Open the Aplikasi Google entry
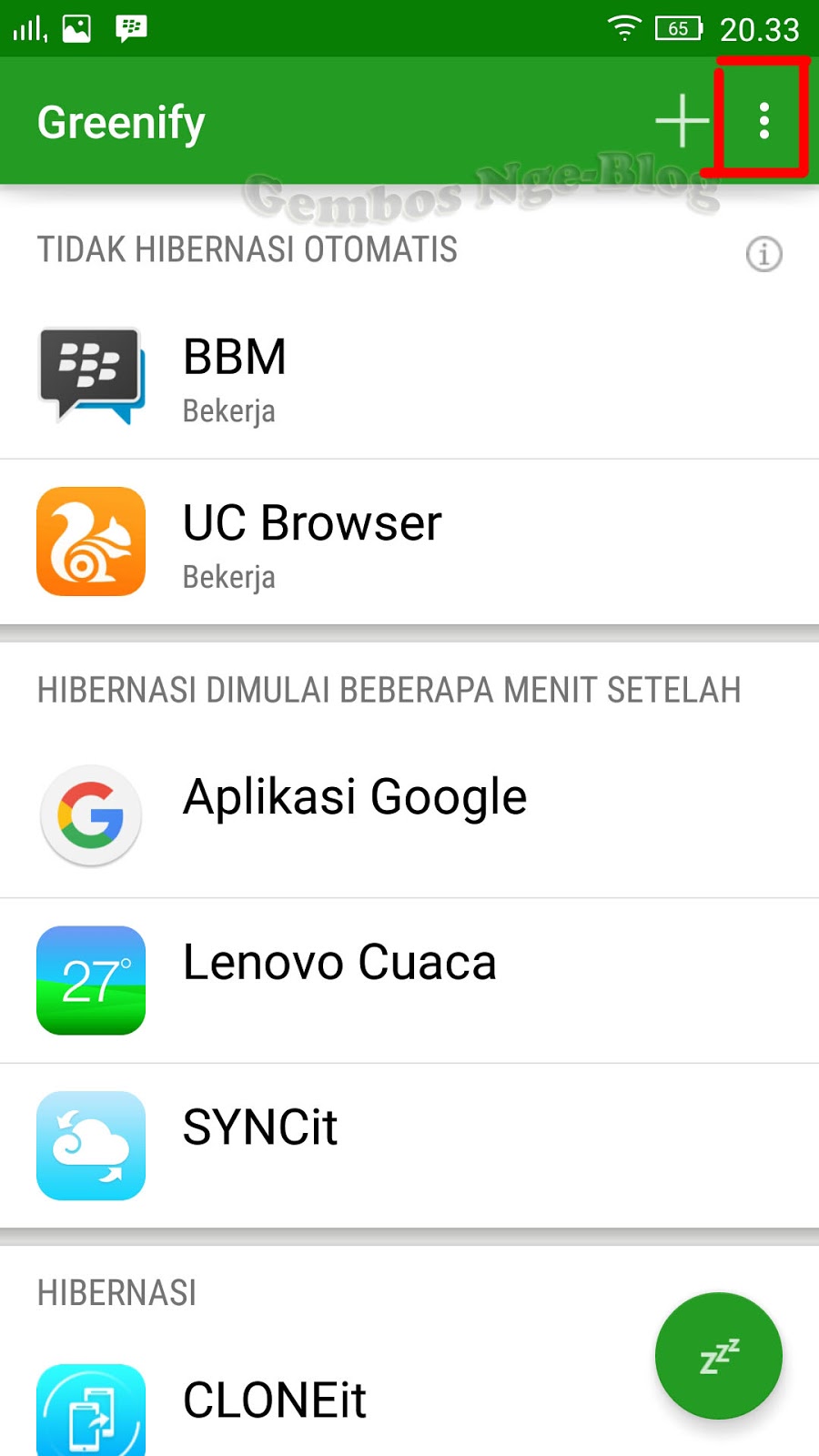This screenshot has height=1456, width=819. tap(409, 814)
